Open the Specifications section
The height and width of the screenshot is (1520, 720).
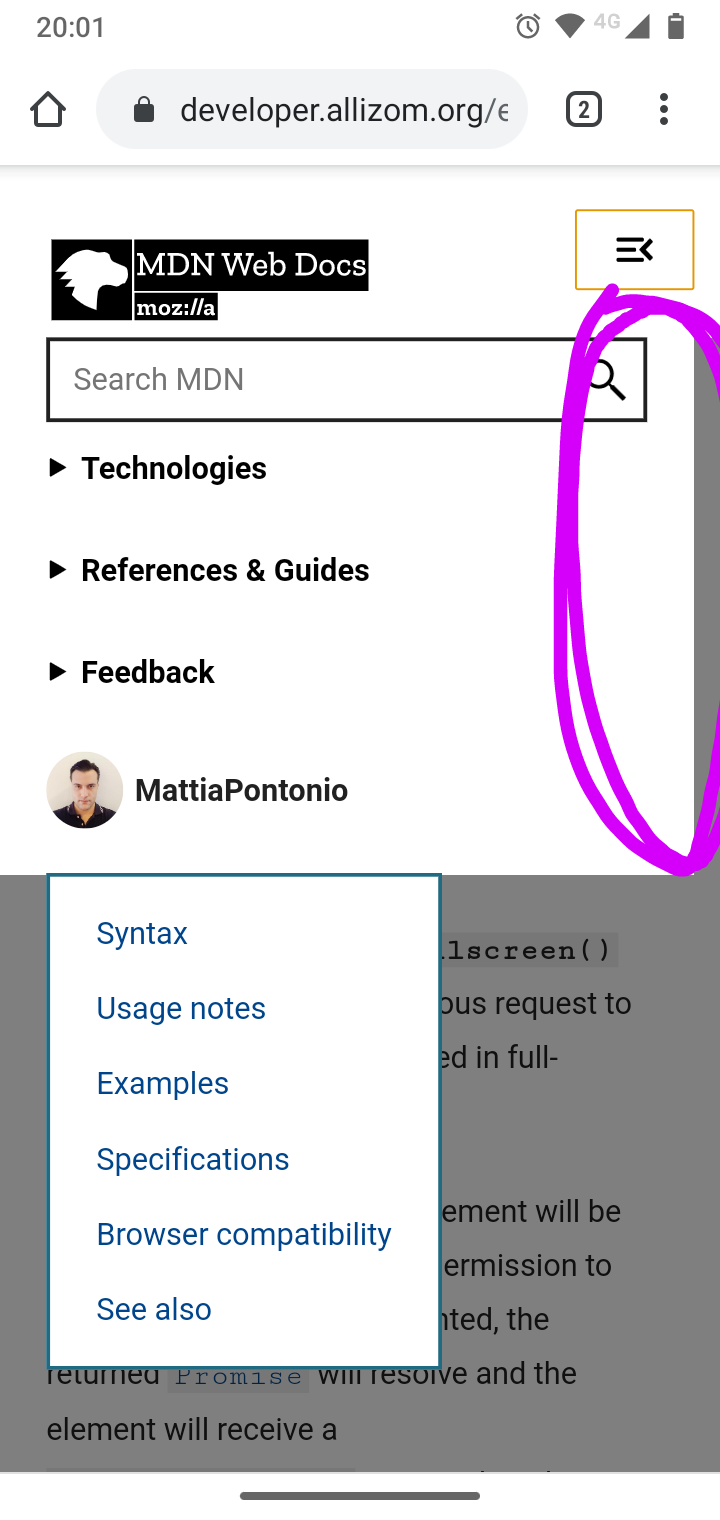click(x=192, y=1158)
